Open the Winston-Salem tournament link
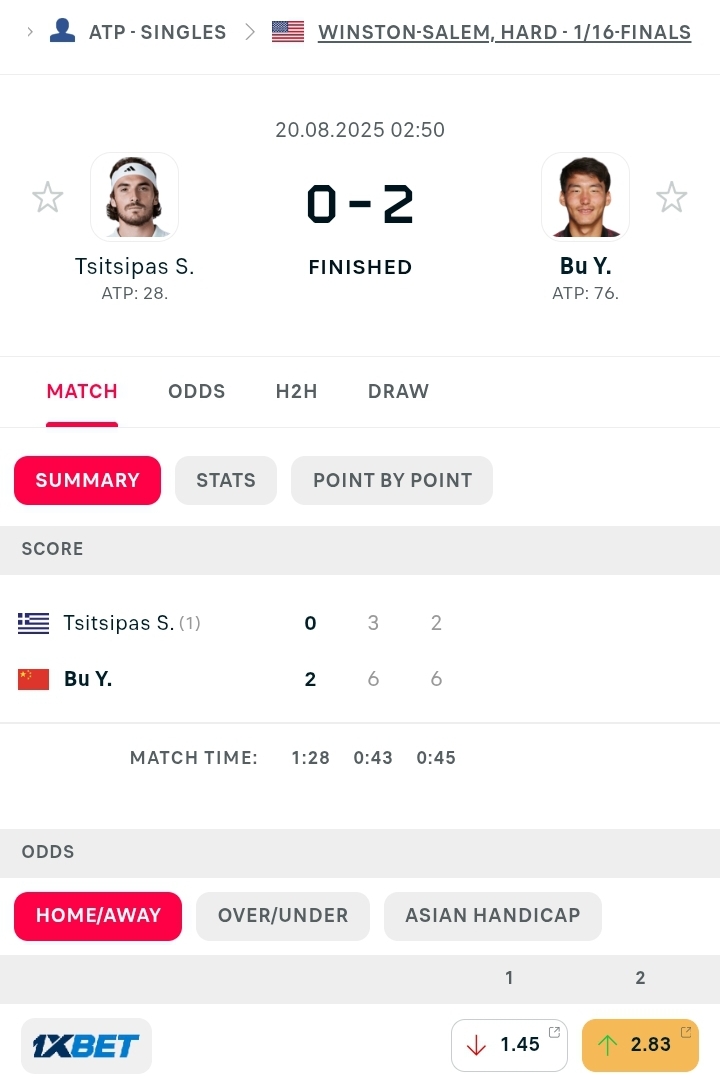 click(x=504, y=32)
